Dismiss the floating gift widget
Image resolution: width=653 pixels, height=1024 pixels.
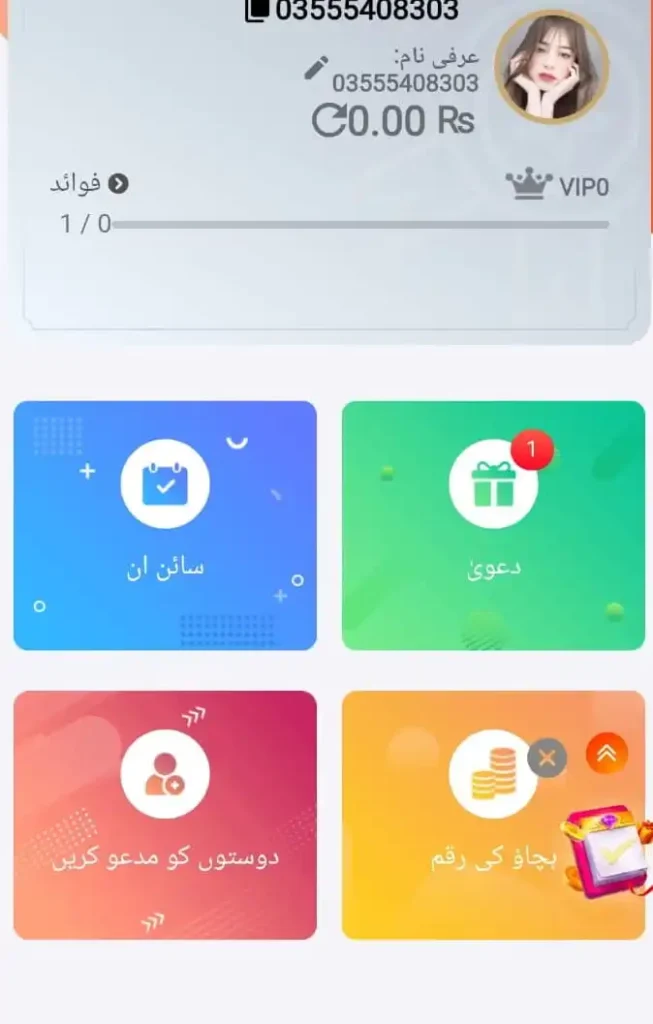click(x=547, y=759)
